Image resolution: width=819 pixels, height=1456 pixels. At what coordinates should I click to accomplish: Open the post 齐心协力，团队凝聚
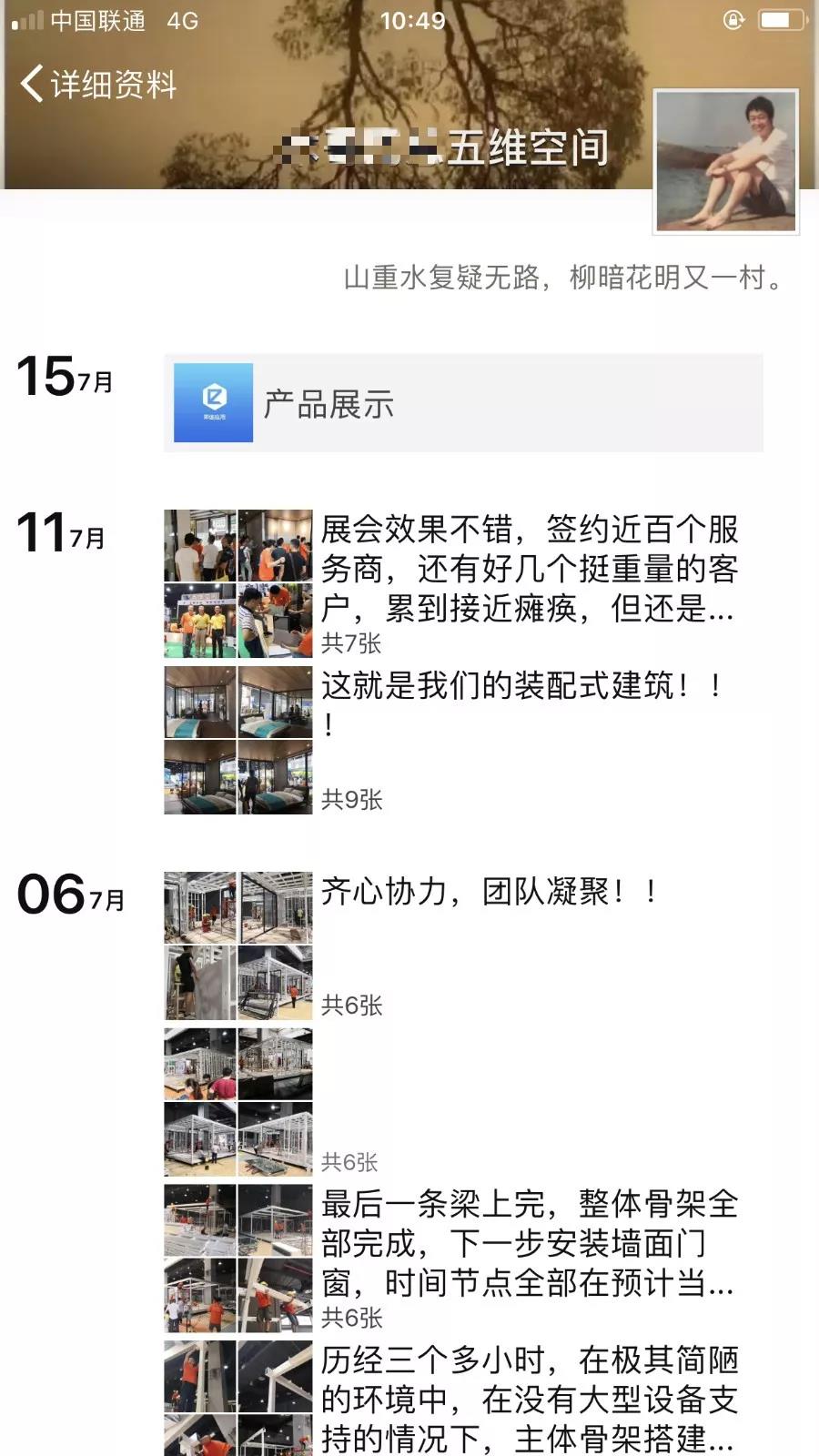[x=489, y=892]
